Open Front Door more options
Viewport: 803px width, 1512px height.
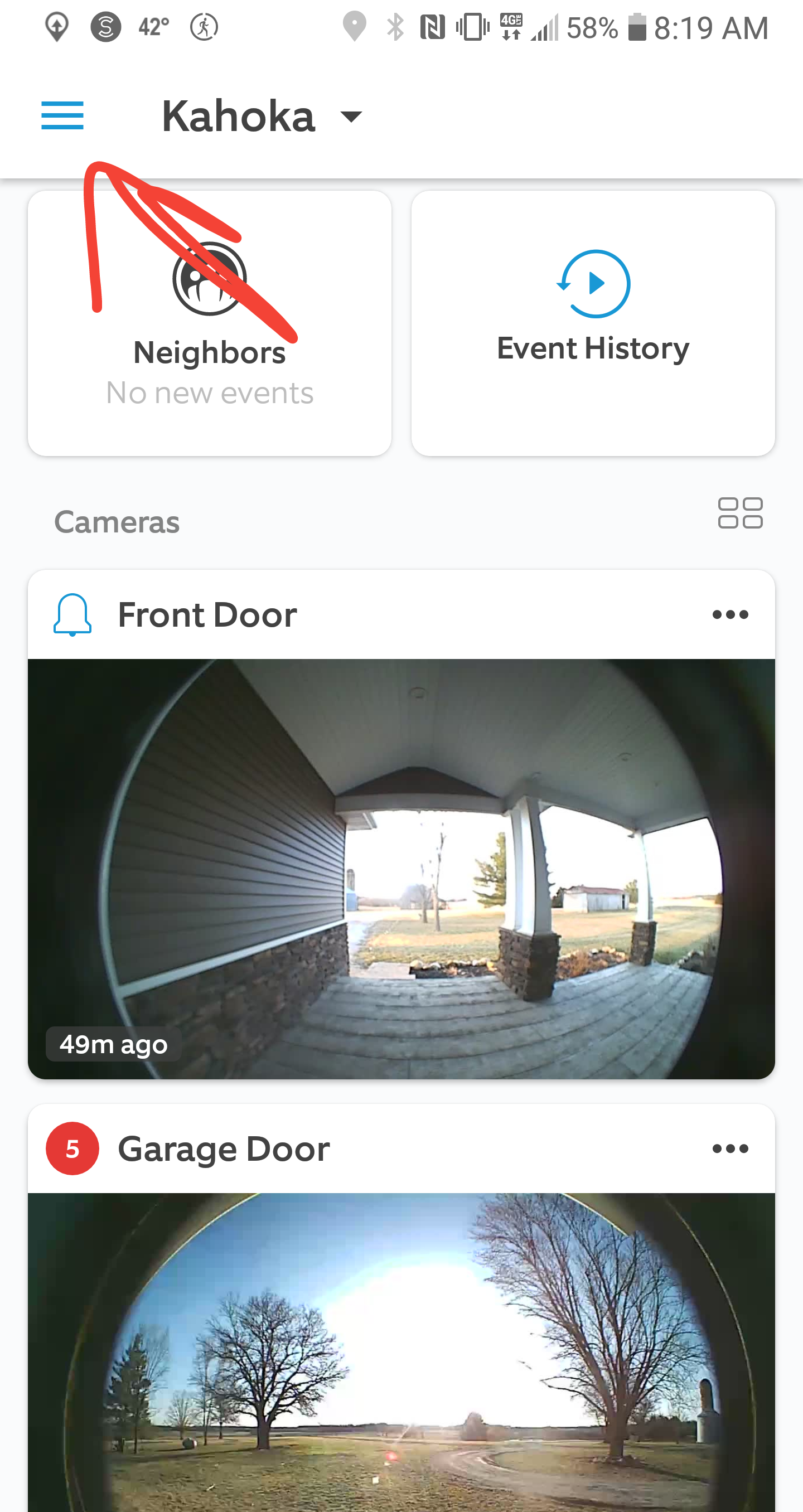[729, 614]
